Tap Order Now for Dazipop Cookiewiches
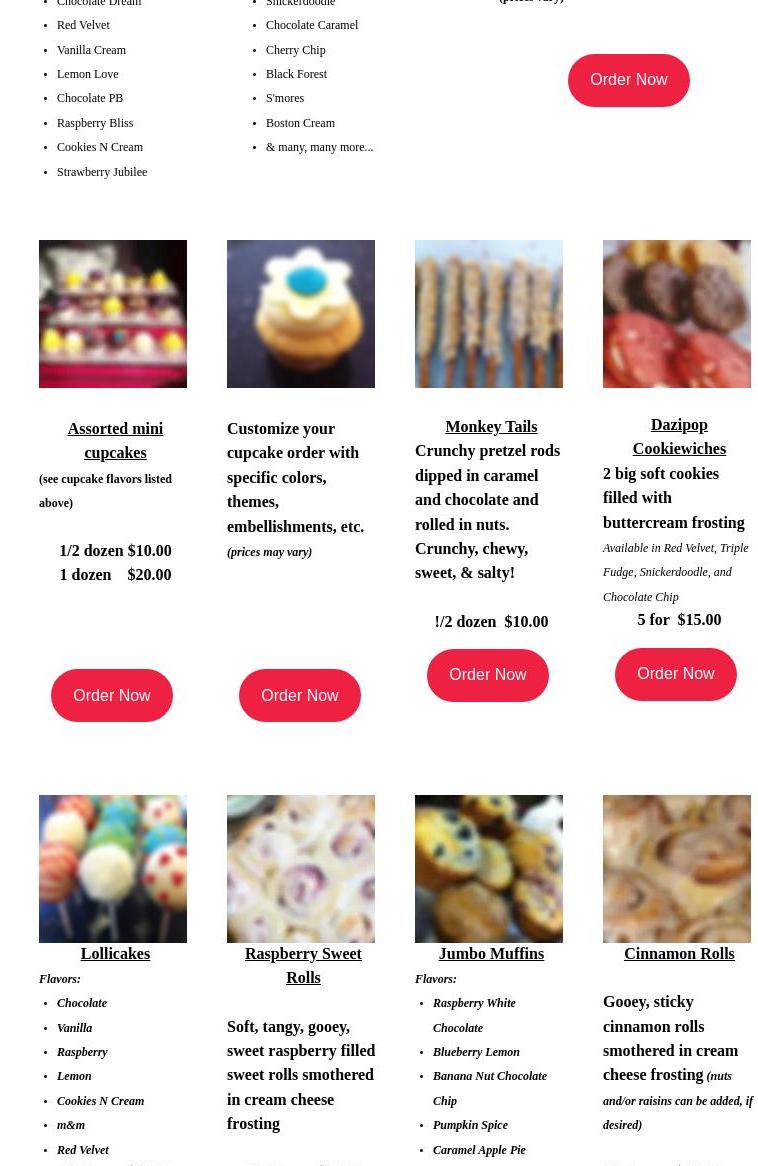 [x=676, y=674]
